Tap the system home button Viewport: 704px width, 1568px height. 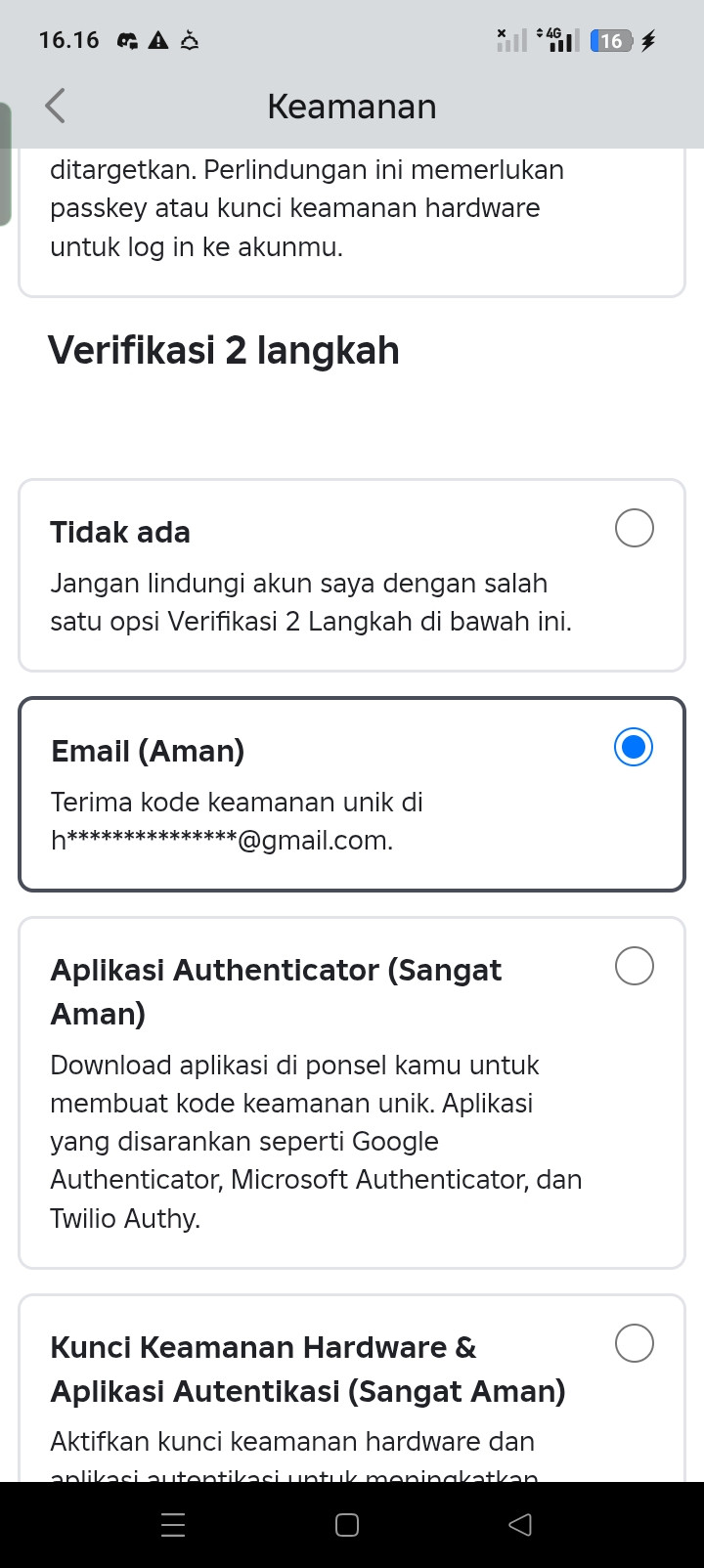[347, 1525]
